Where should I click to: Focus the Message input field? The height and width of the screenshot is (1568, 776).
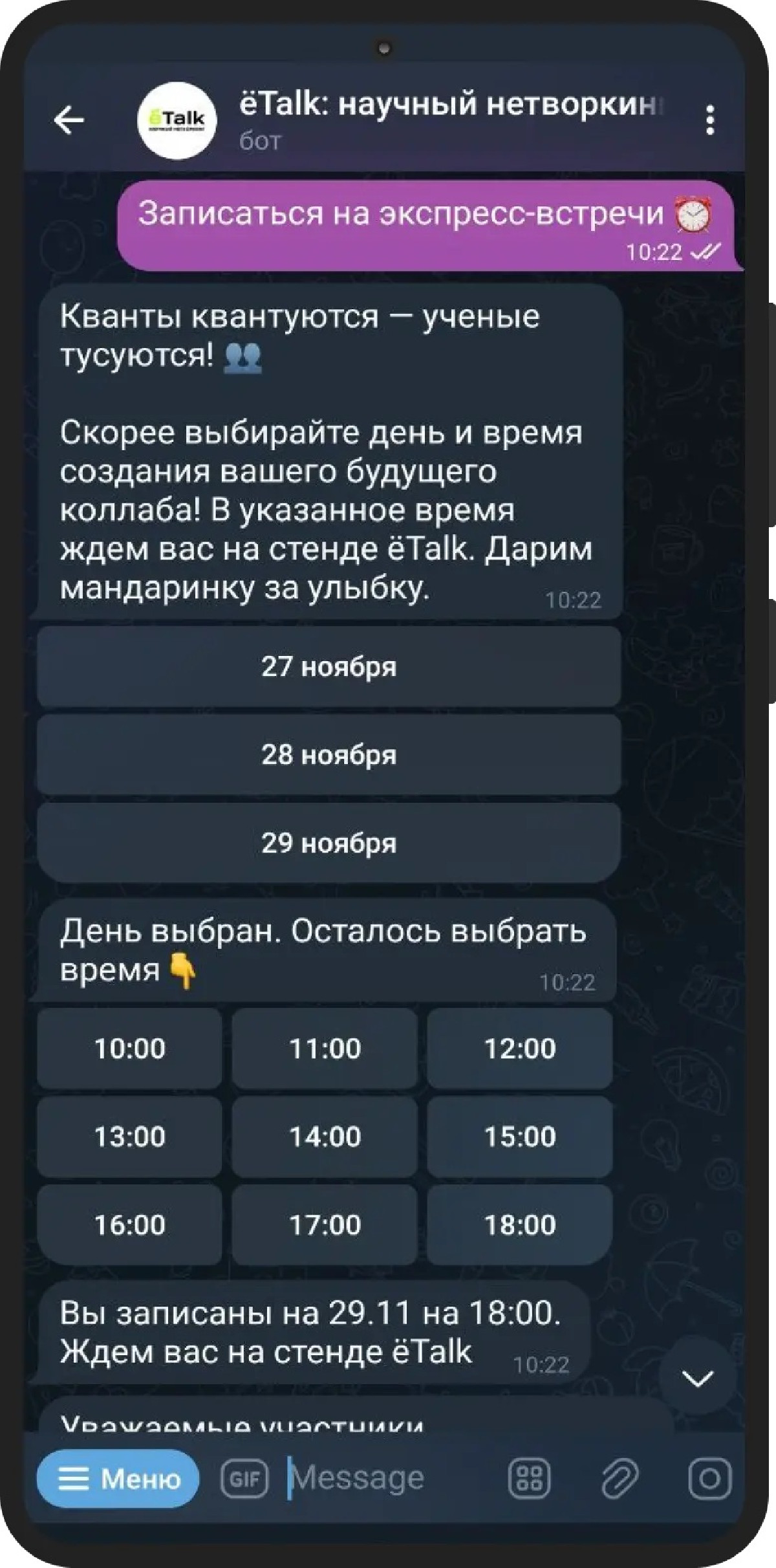pos(388,1479)
